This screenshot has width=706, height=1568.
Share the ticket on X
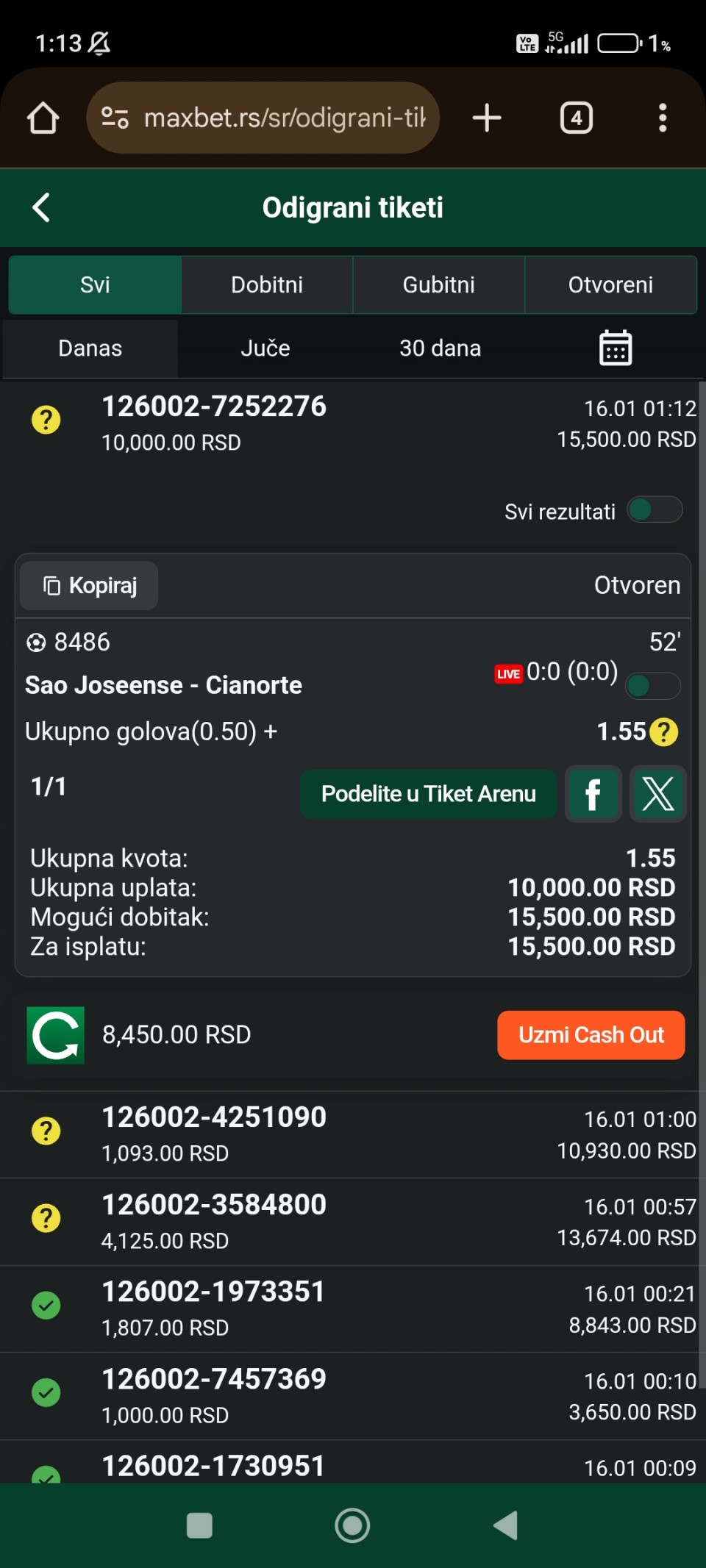pos(658,794)
